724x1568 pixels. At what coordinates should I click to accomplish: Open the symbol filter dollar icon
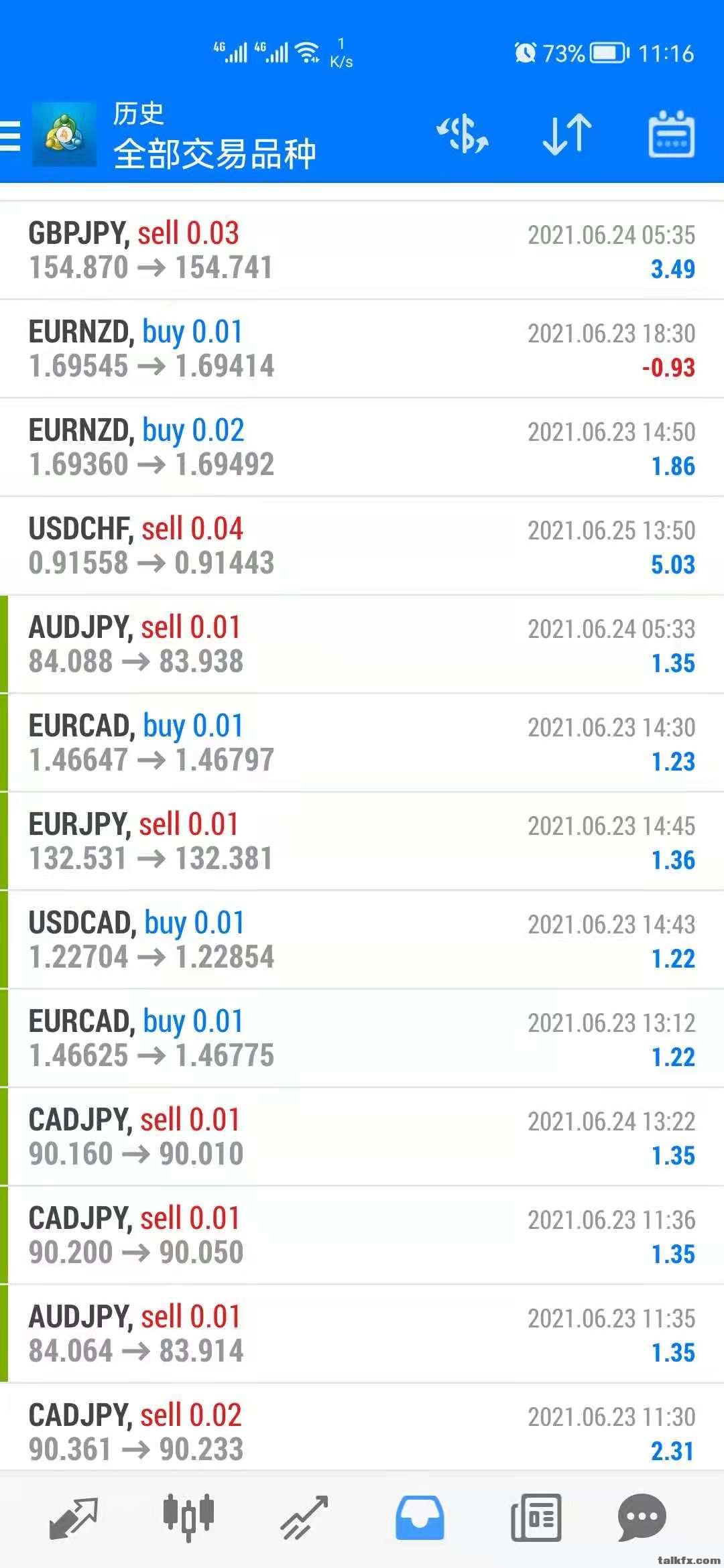click(463, 135)
